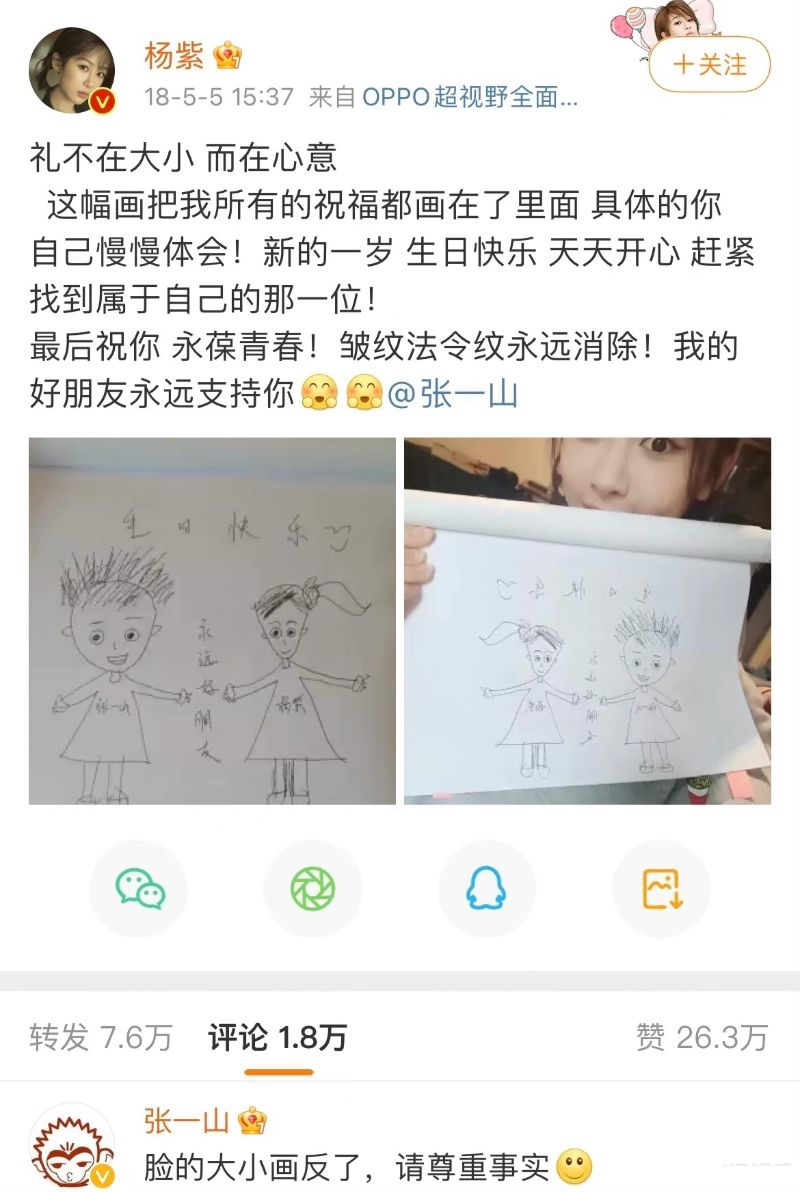View the first drawing photo with 生日快乐
800x1193 pixels.
[212, 621]
